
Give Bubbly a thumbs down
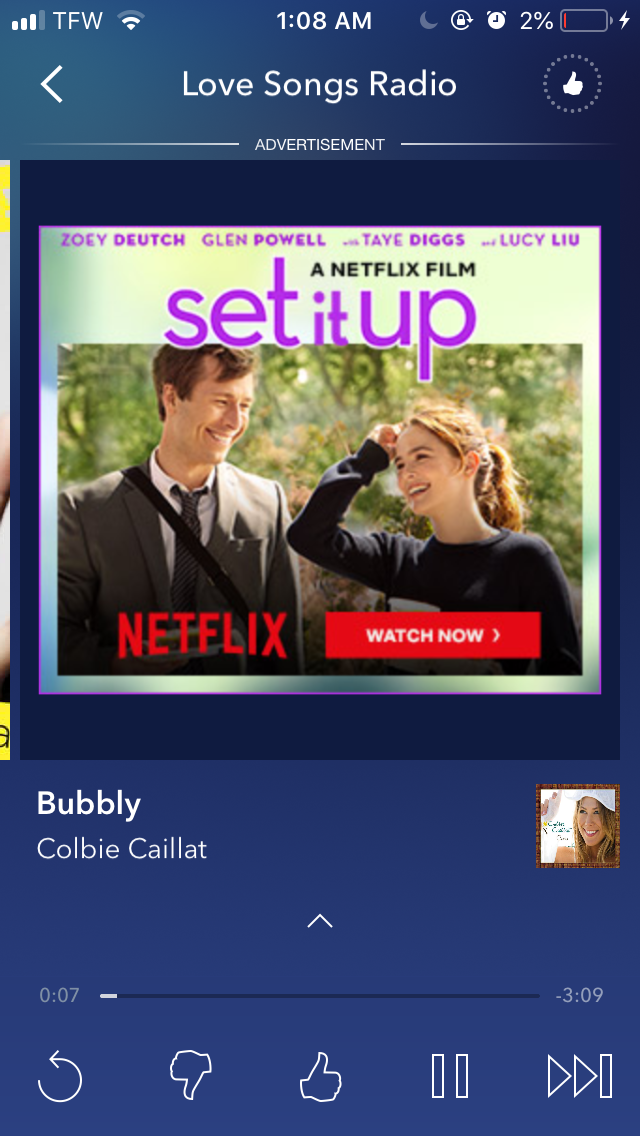coord(190,1076)
